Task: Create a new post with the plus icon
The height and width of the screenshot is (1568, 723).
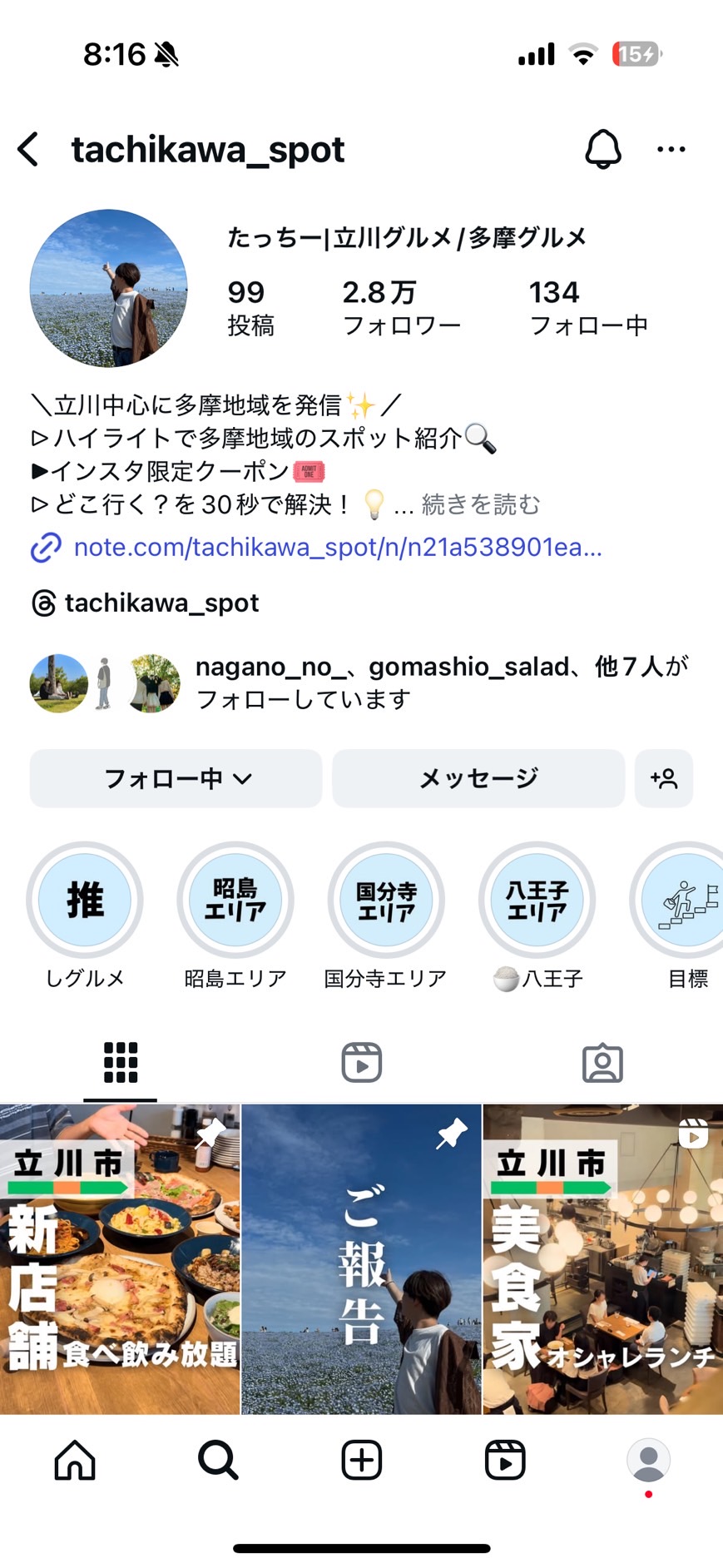Action: [362, 1460]
